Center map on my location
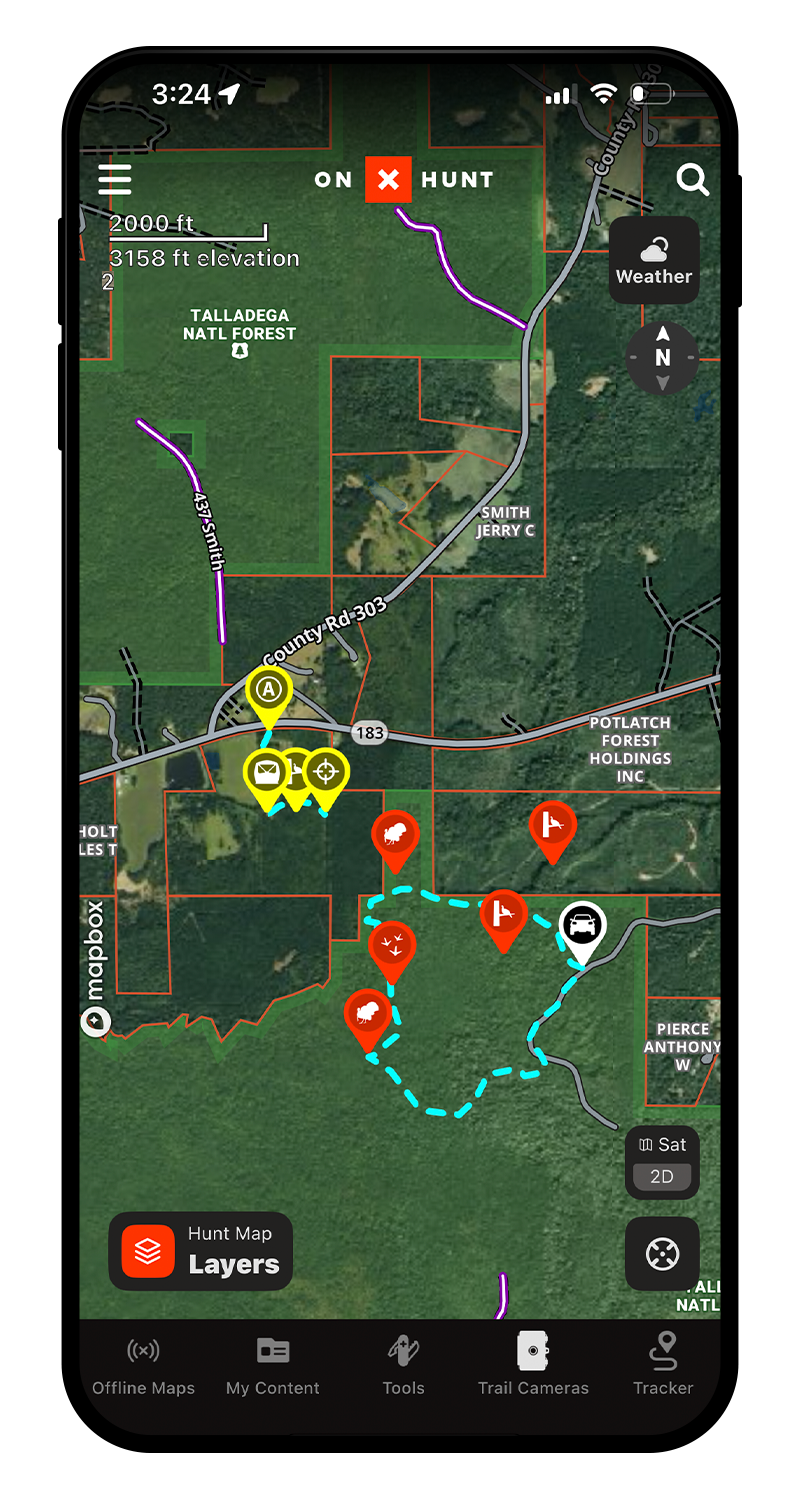This screenshot has width=800, height=1500. [x=662, y=1253]
